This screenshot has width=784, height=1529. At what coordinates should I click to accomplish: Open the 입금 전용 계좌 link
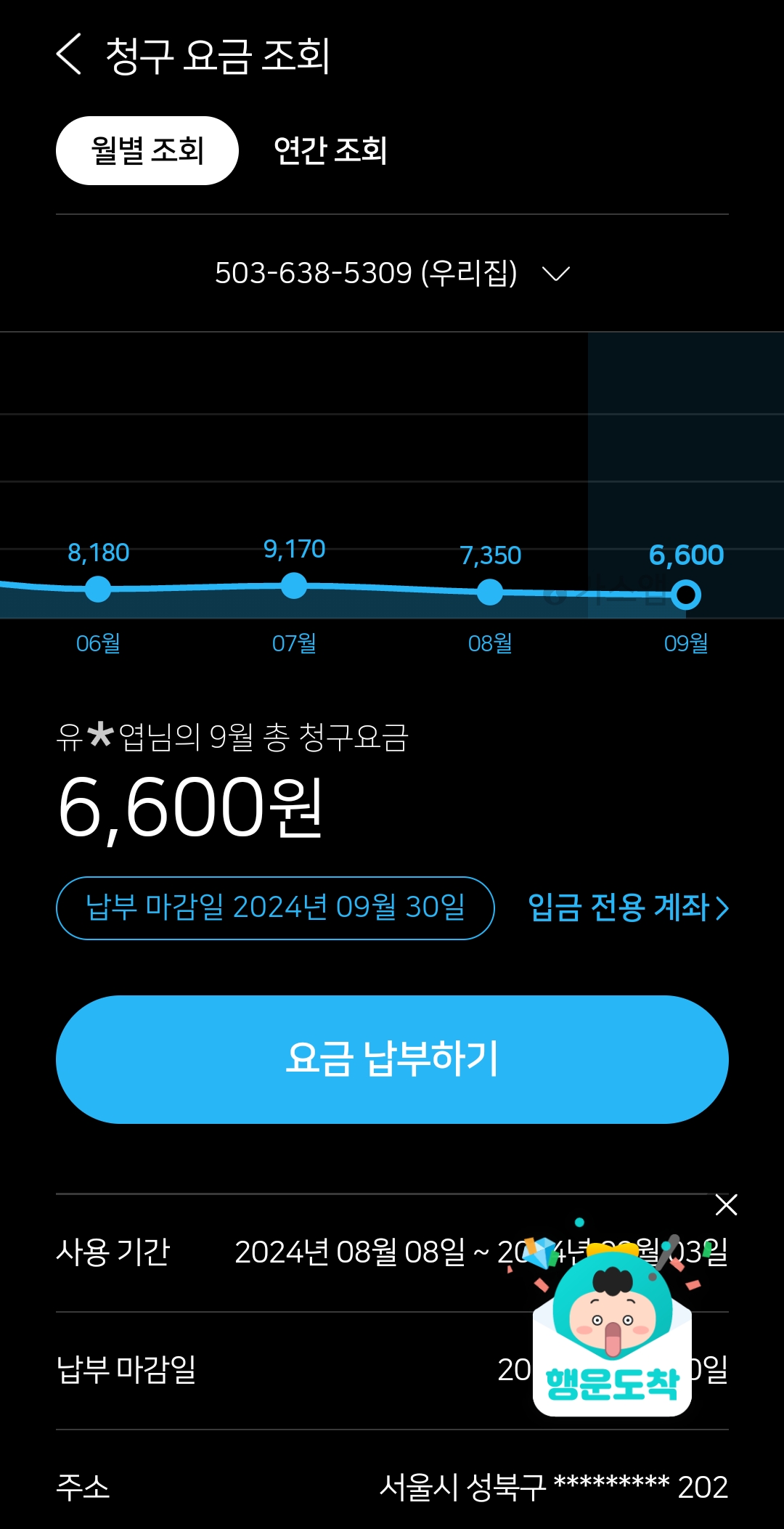click(628, 908)
